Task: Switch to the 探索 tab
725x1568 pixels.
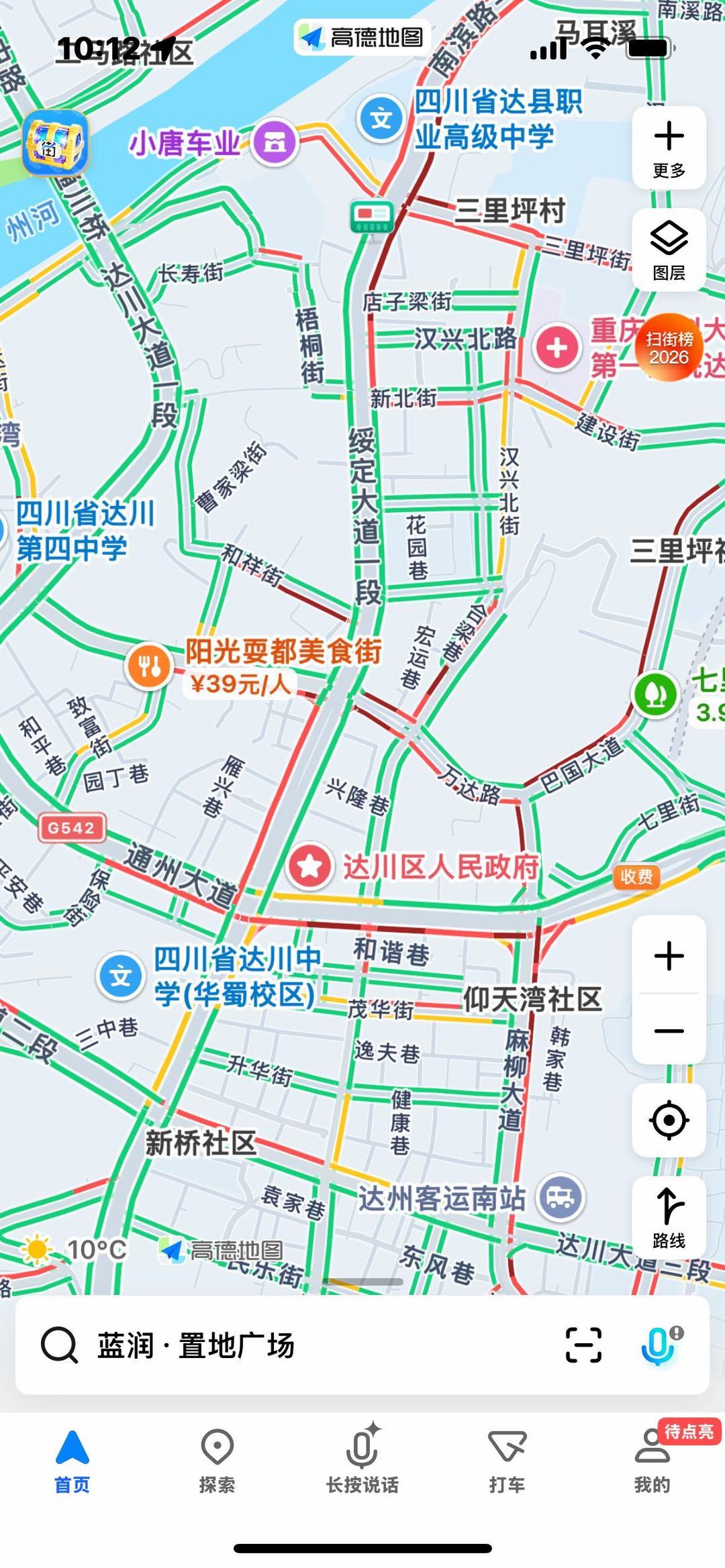Action: click(217, 1461)
